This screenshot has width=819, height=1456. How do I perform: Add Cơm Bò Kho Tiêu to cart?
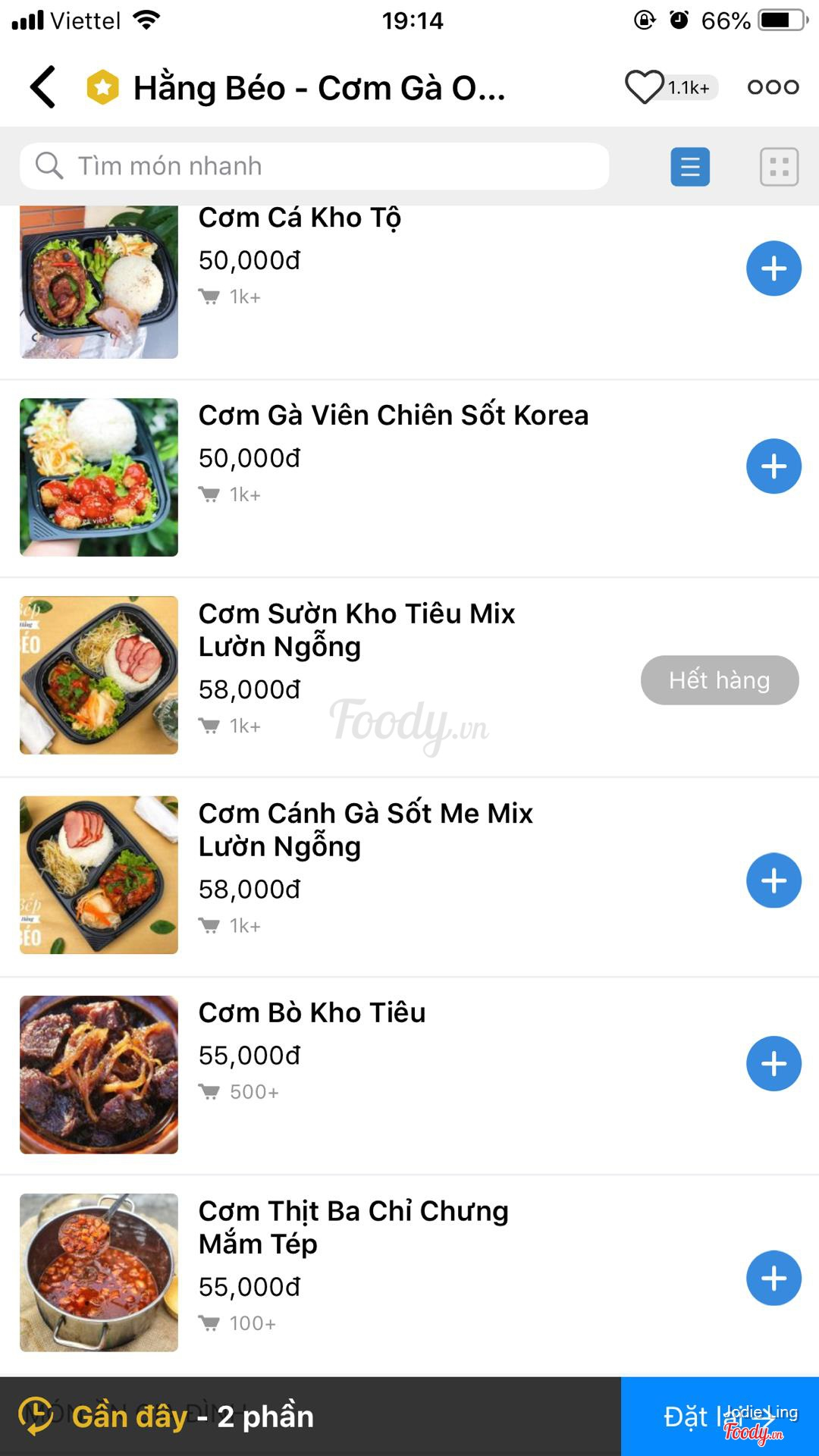coord(773,1063)
